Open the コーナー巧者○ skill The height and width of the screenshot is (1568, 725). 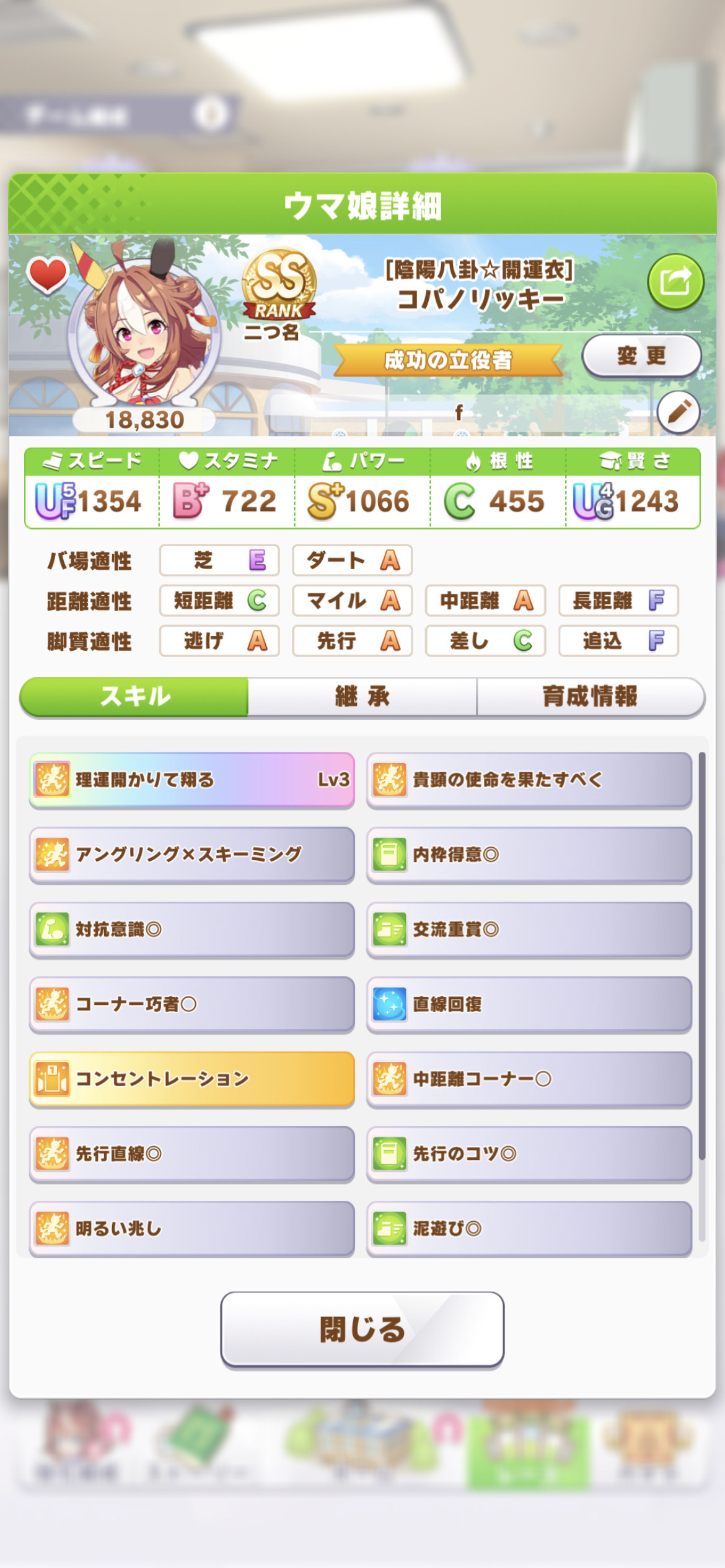(192, 1004)
